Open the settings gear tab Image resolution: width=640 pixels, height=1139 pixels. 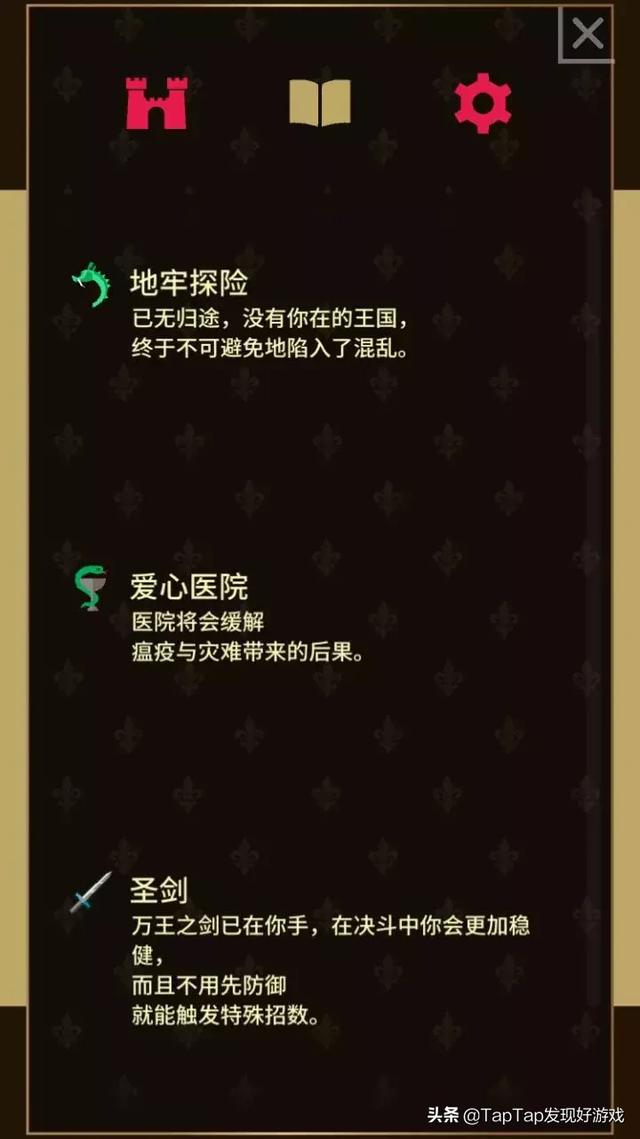click(483, 103)
